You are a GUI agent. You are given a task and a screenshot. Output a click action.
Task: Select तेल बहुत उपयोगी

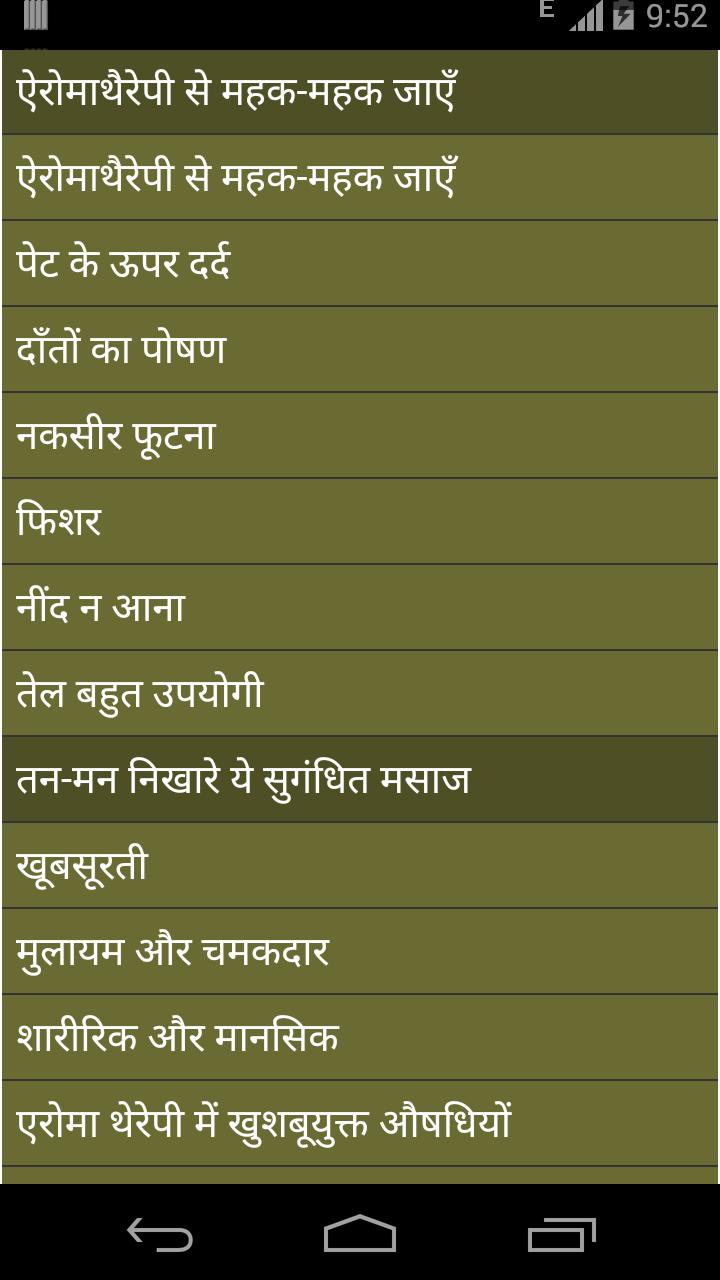(x=360, y=694)
